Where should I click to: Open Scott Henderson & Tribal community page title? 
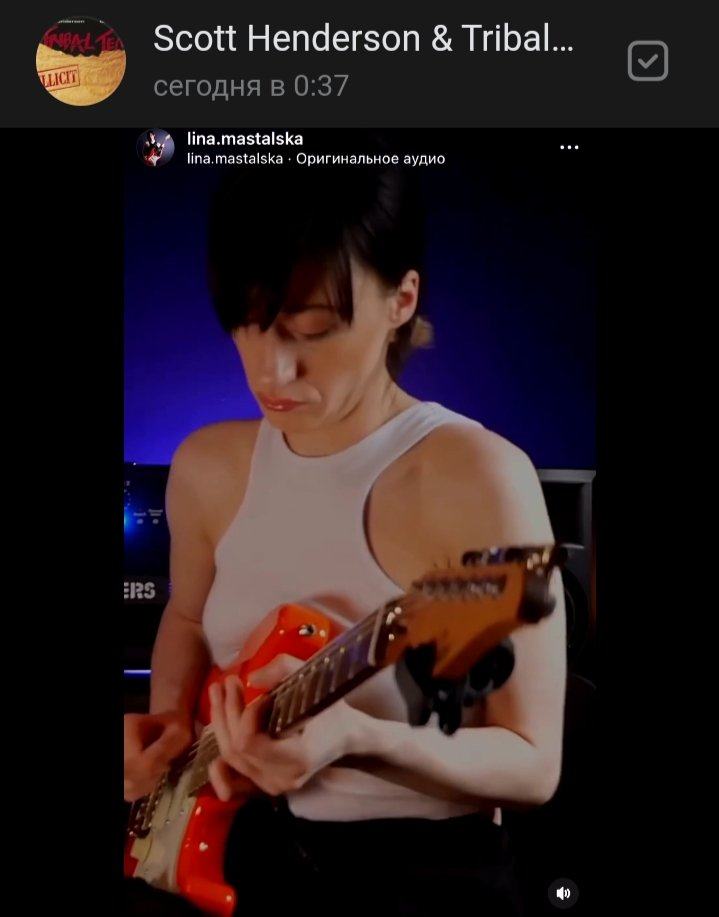pyautogui.click(x=363, y=39)
